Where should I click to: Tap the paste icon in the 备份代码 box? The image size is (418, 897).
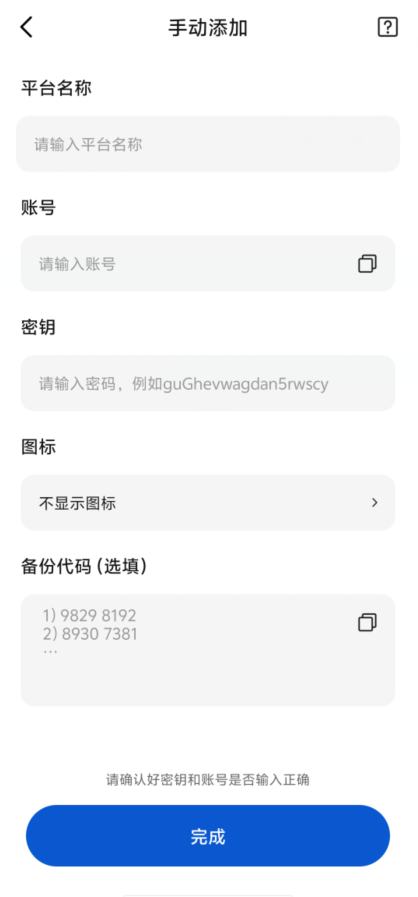coord(367,622)
